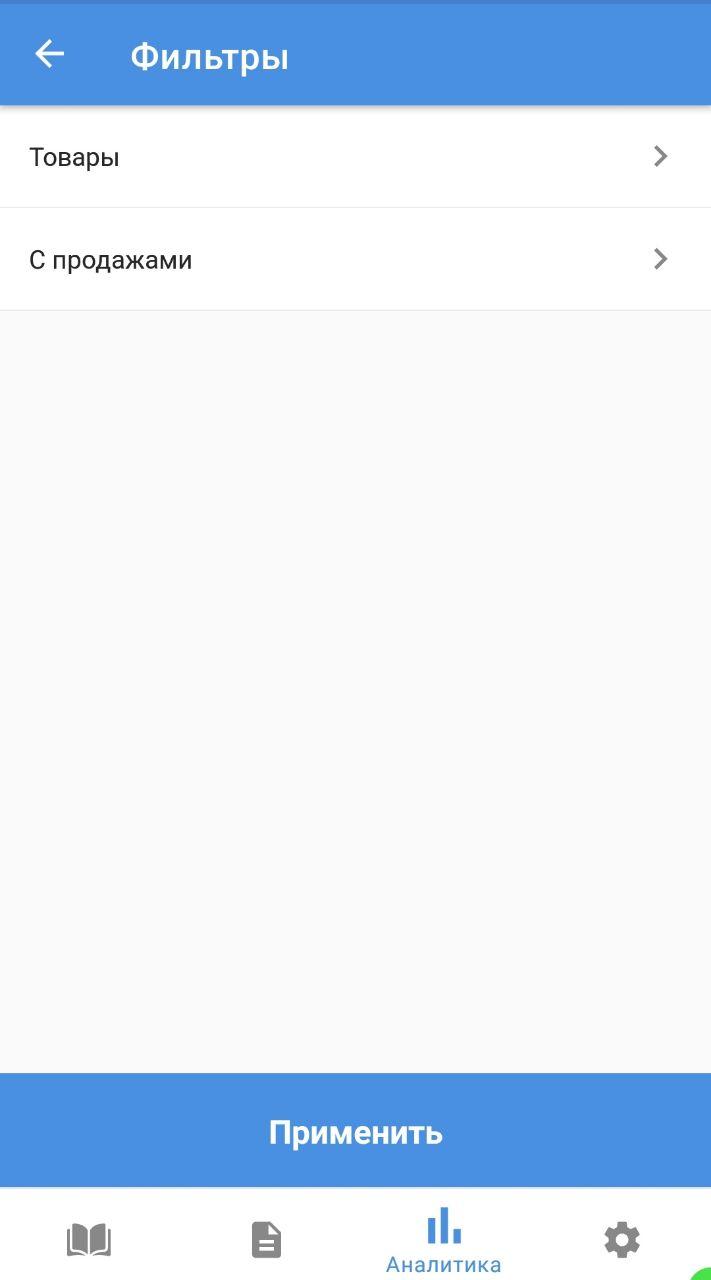The height and width of the screenshot is (1280, 711).
Task: Go back from the Фильтры screen
Action: 49,54
